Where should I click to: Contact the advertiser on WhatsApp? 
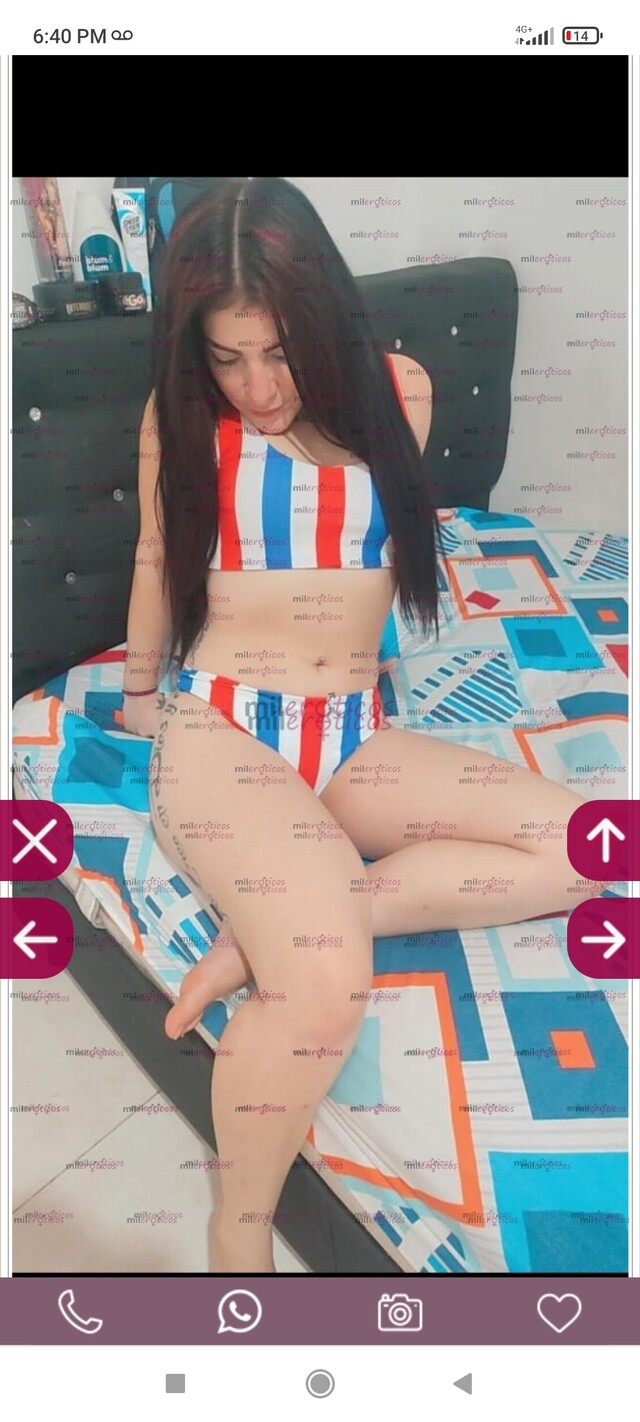coord(240,1311)
